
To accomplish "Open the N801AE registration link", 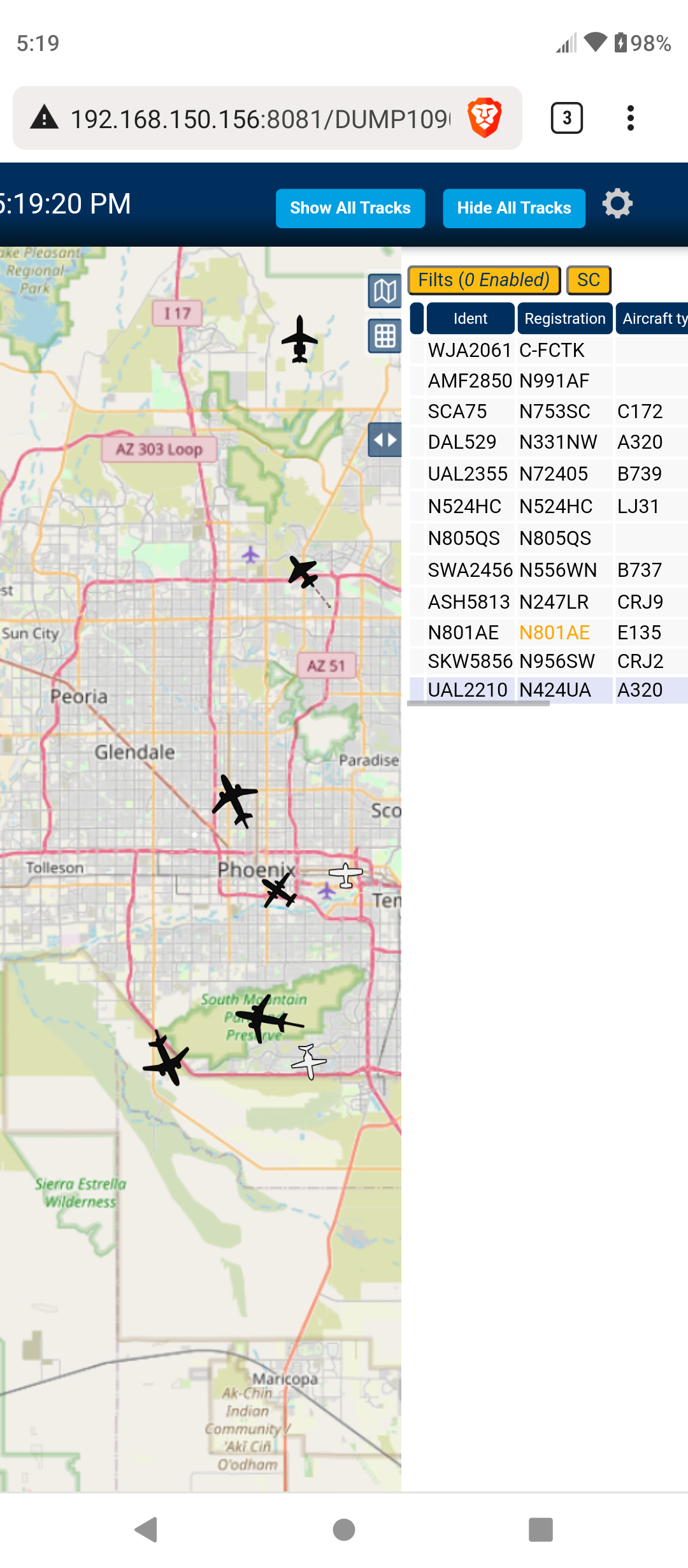I will [x=554, y=632].
